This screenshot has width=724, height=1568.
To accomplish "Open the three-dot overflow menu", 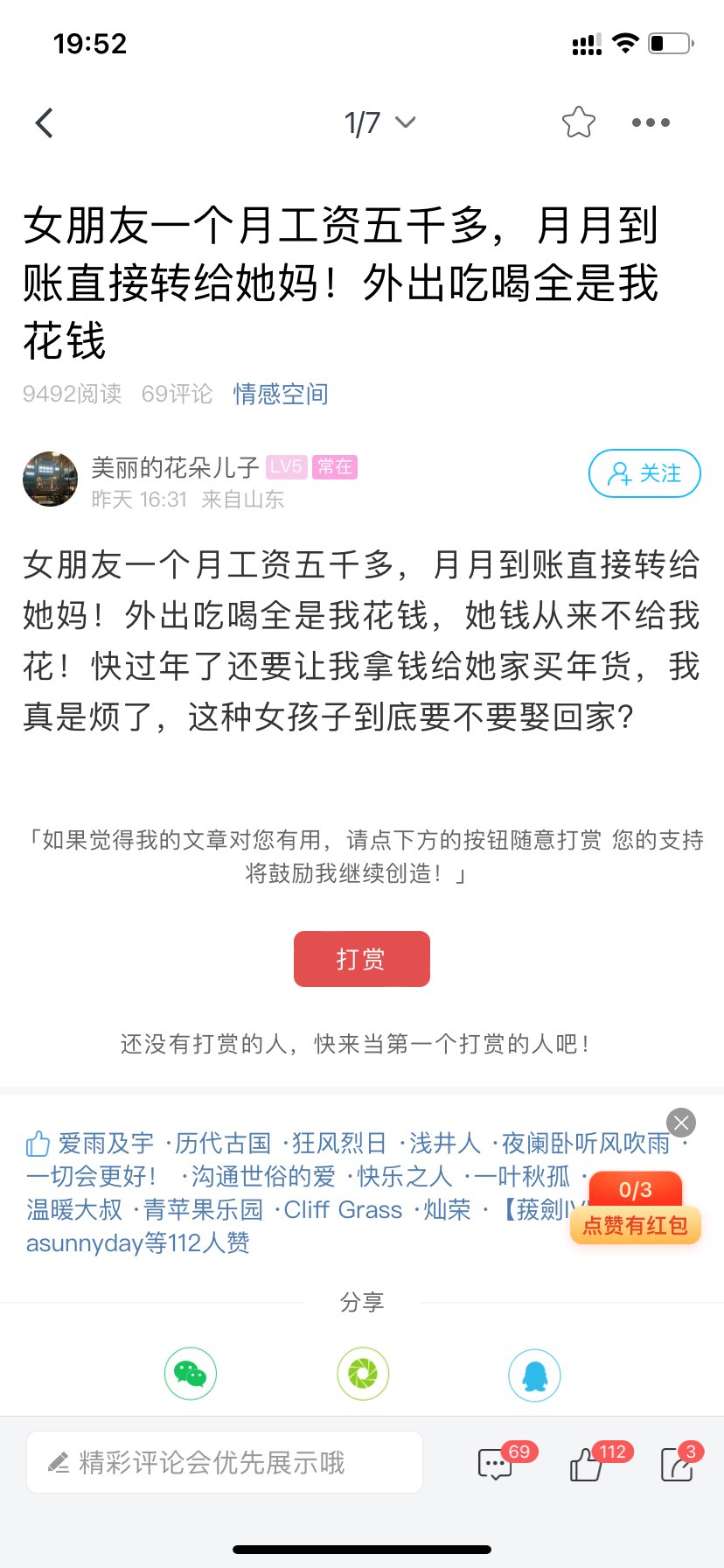I will (x=651, y=123).
